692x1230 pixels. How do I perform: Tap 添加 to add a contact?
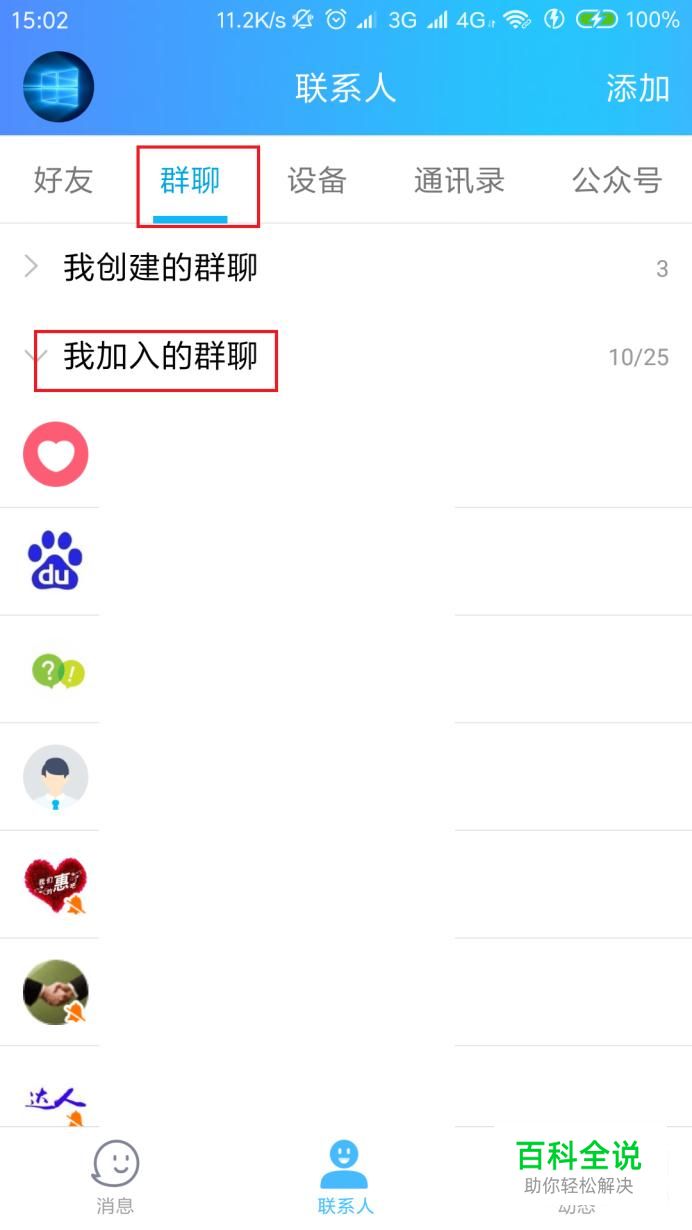point(637,88)
